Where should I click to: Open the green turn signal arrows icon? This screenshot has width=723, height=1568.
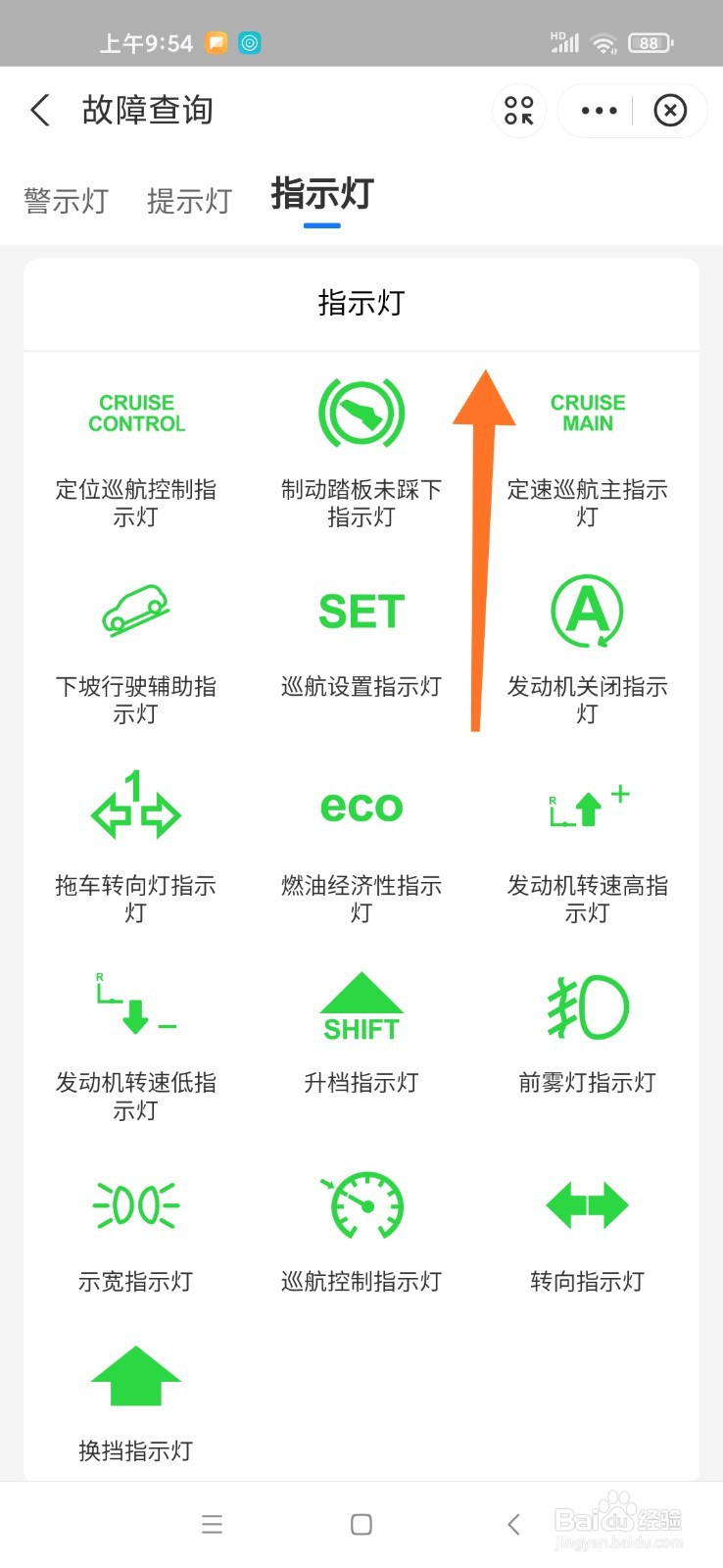coord(586,1203)
